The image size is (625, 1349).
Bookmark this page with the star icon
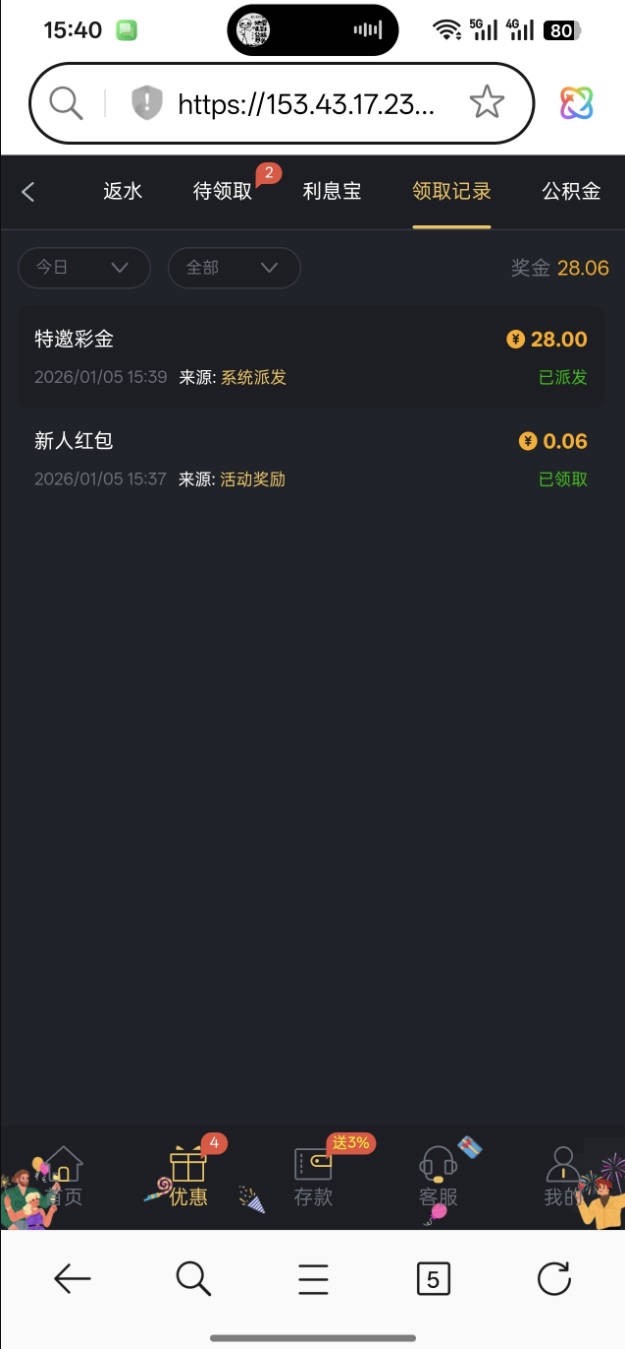click(x=487, y=102)
